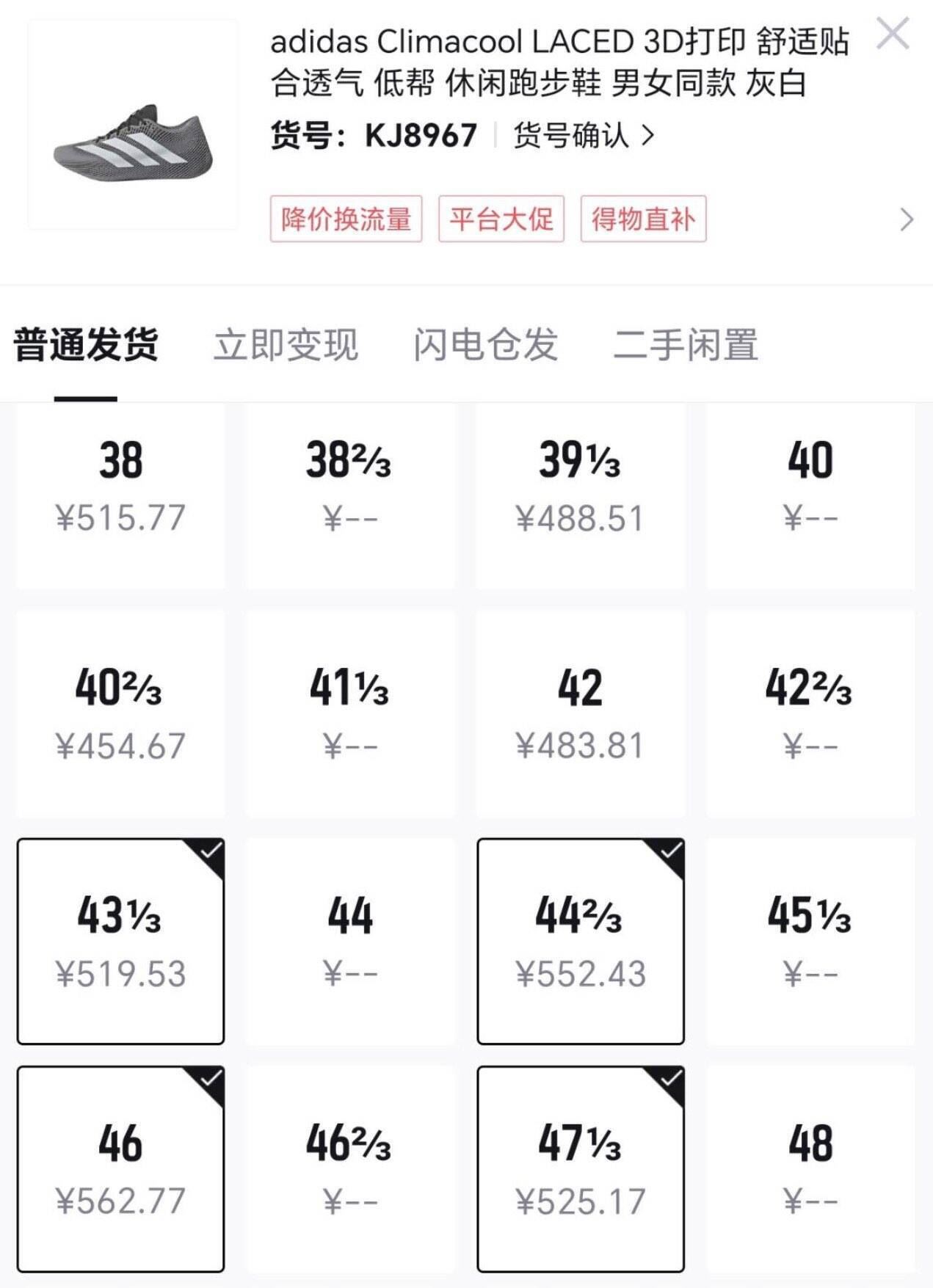The image size is (933, 1288).
Task: Select the 普通发货 tab
Action: [86, 345]
